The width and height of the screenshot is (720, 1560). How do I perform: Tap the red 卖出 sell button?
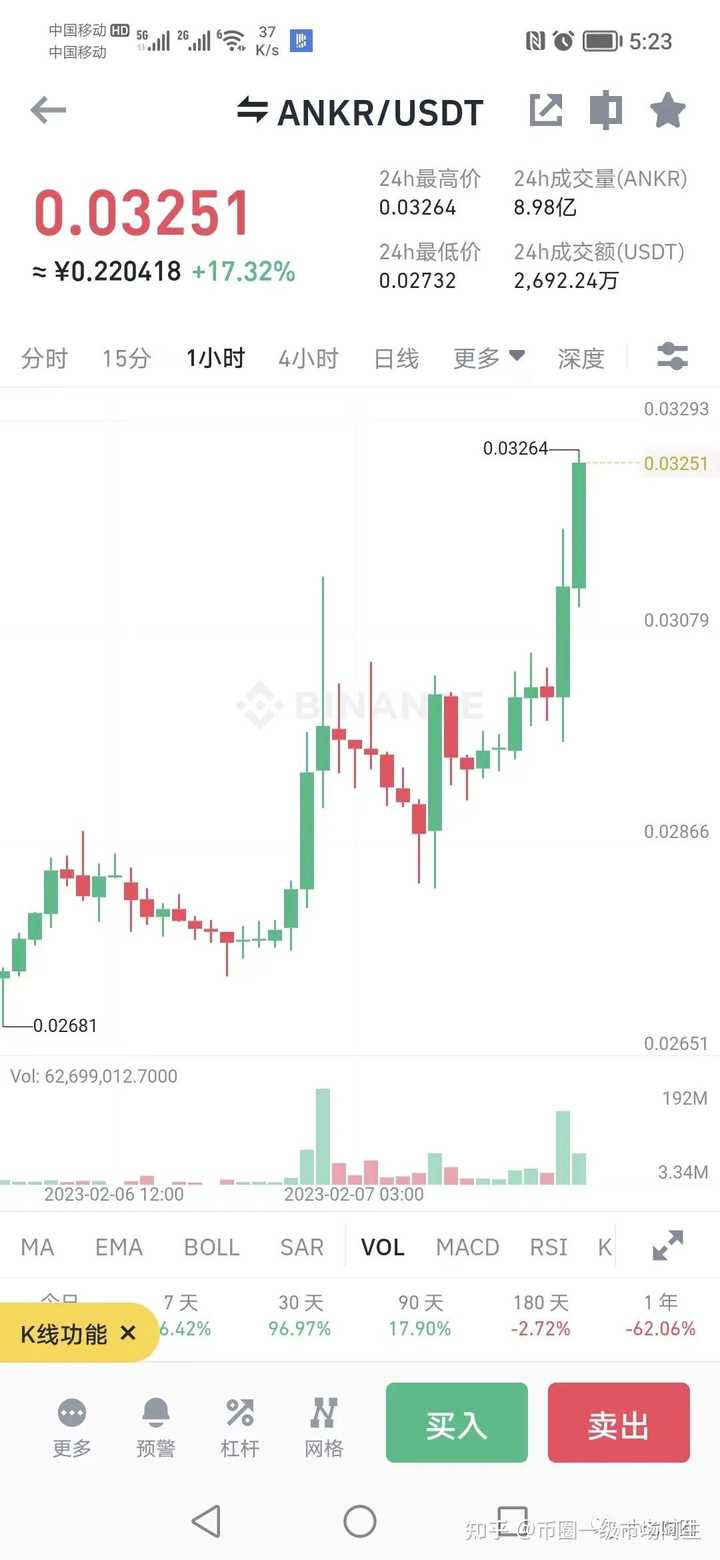click(618, 1424)
